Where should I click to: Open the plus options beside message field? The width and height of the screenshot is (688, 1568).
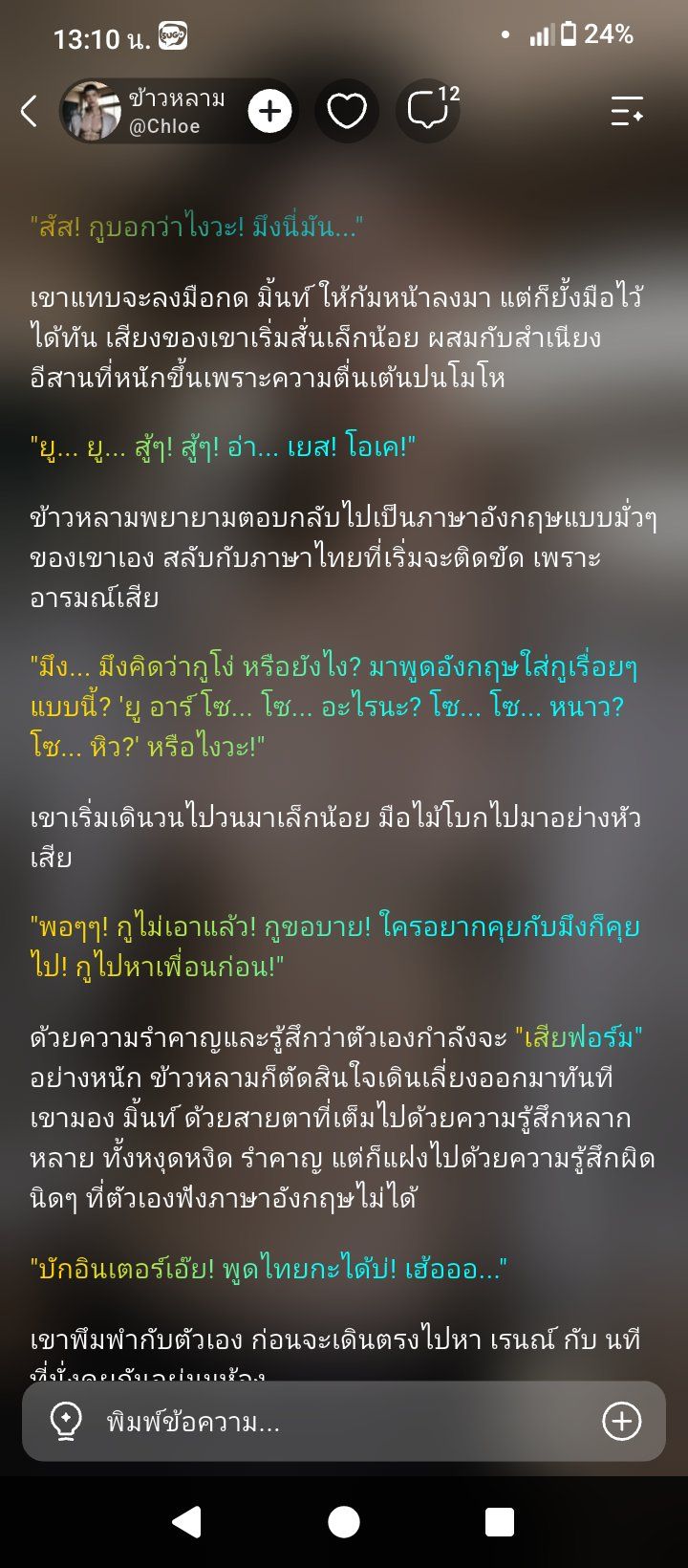621,1422
